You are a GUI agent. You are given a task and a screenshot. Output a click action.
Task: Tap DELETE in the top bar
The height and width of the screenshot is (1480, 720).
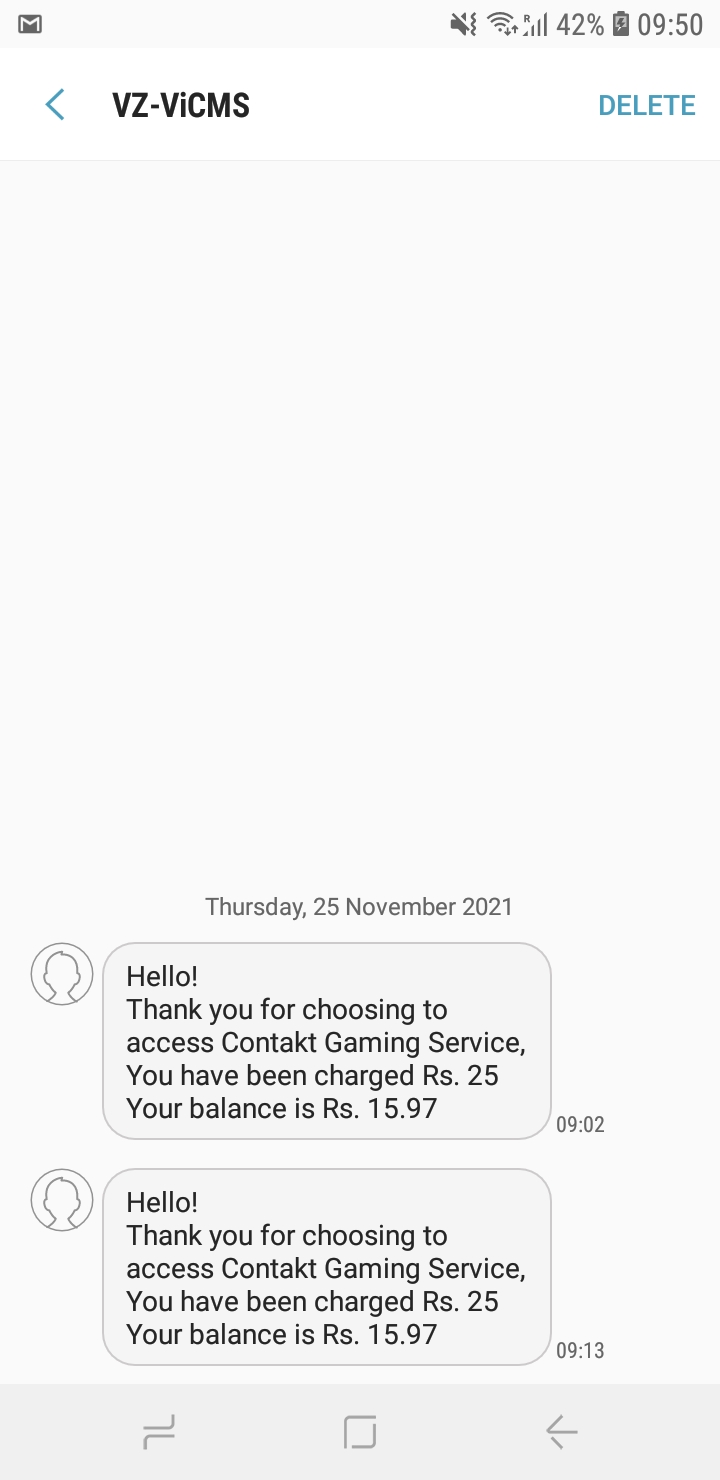point(646,106)
